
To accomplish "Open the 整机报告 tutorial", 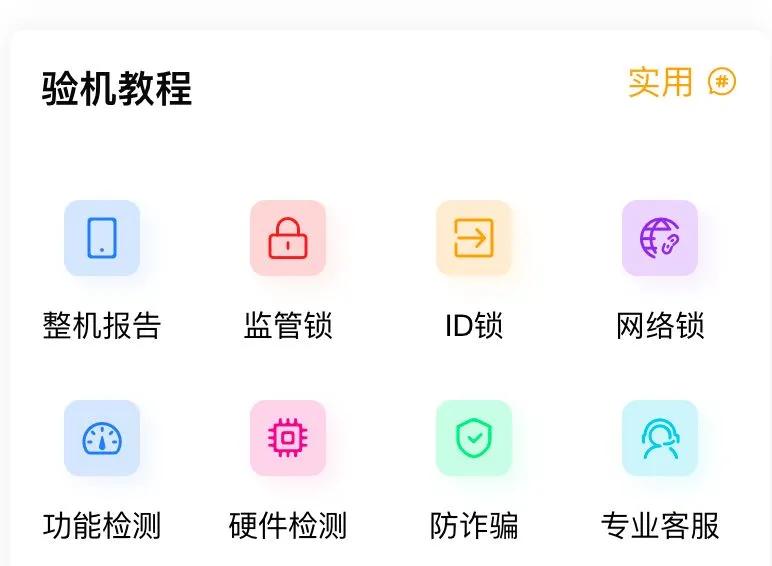I will click(102, 238).
